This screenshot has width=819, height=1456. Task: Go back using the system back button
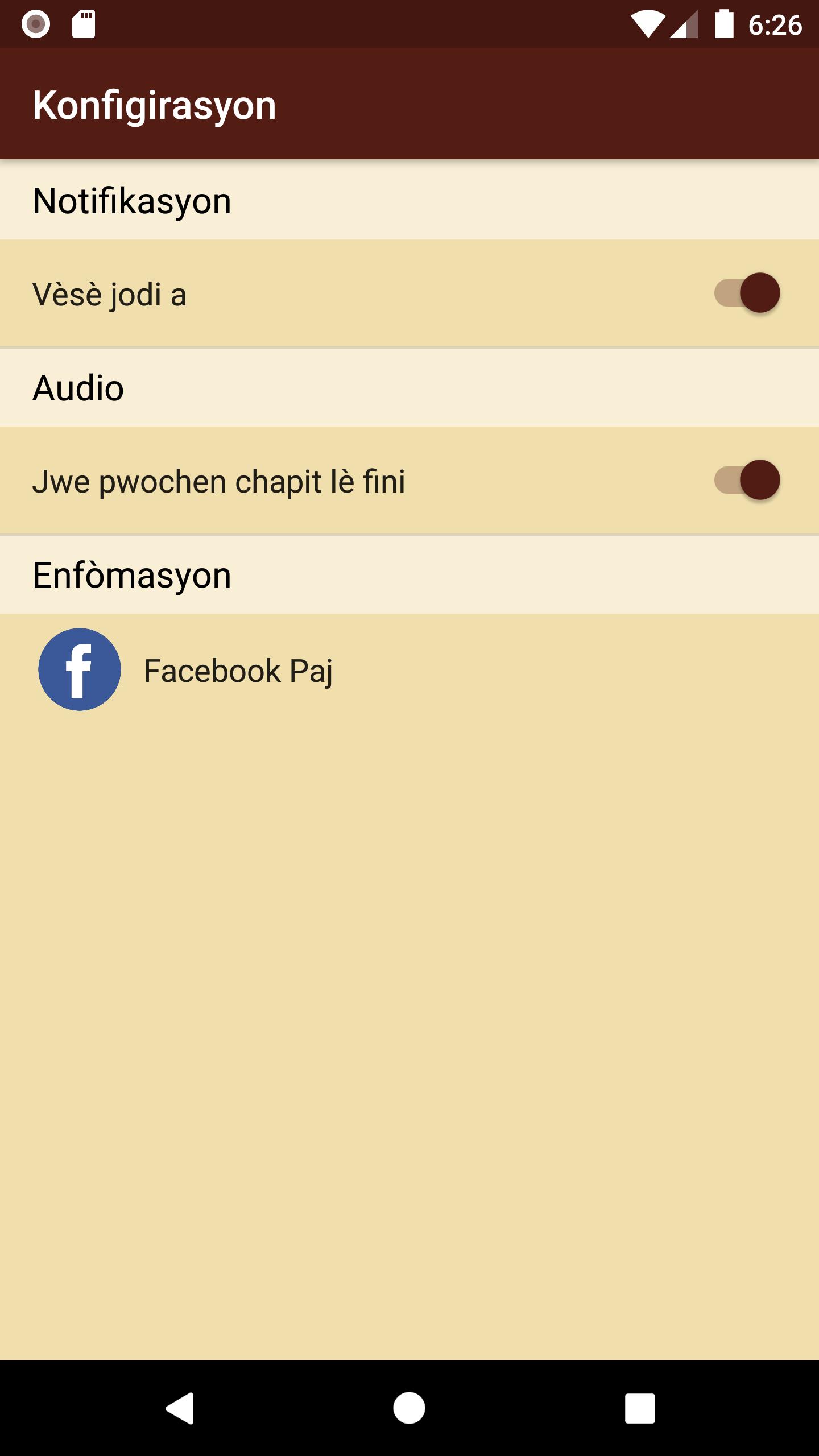click(180, 1408)
